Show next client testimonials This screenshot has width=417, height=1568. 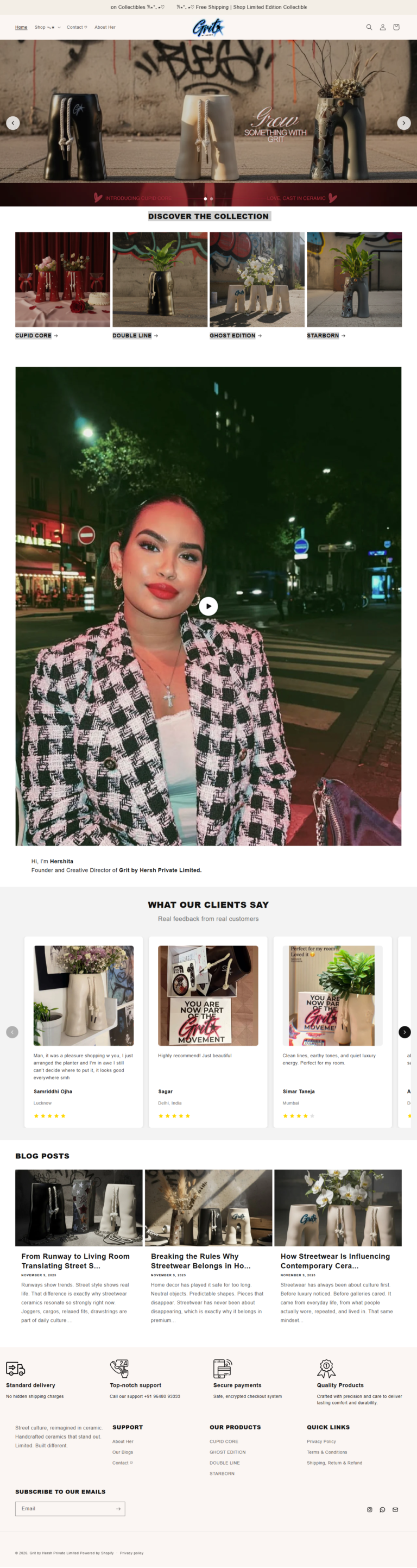point(404,1032)
